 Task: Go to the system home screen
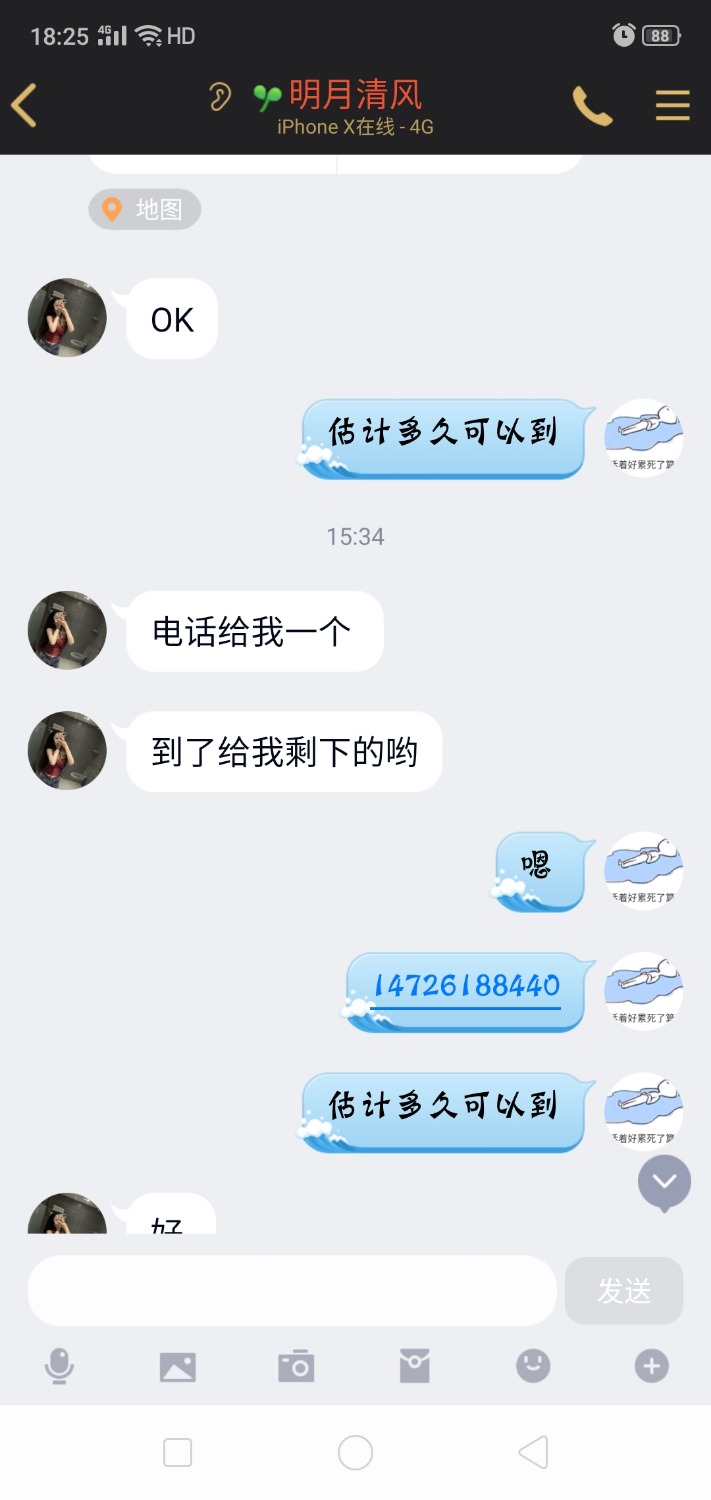(355, 1452)
